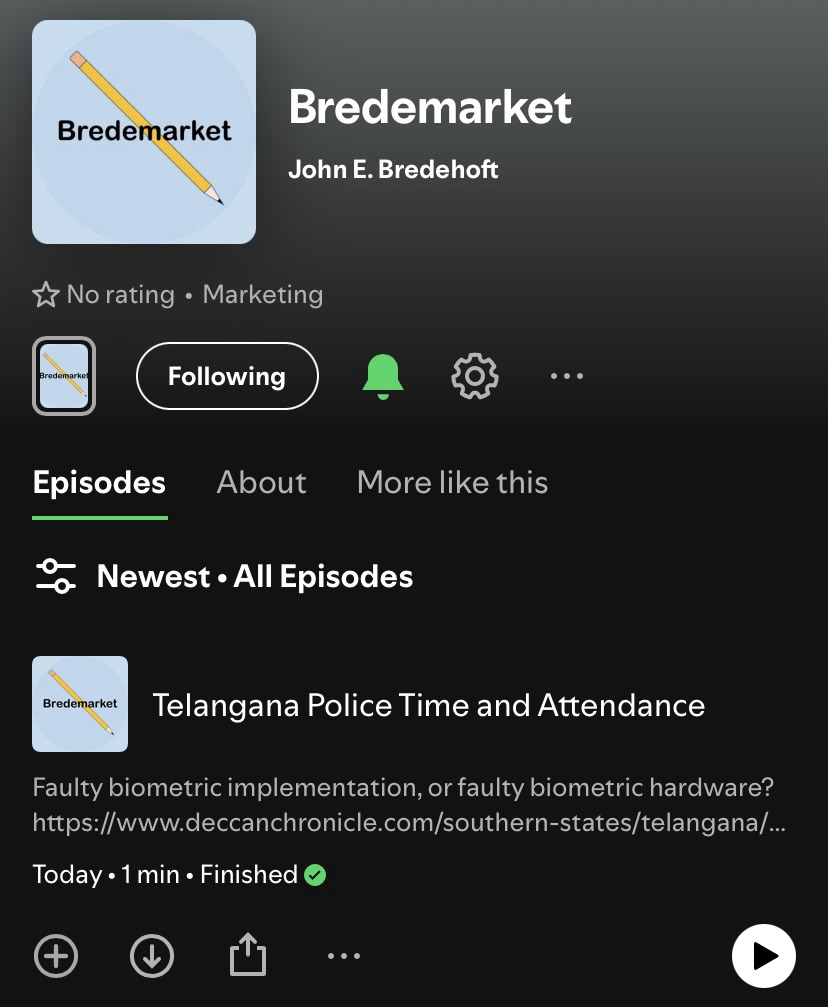Open more options for Telangana Police episode
The height and width of the screenshot is (1007, 828).
(344, 956)
